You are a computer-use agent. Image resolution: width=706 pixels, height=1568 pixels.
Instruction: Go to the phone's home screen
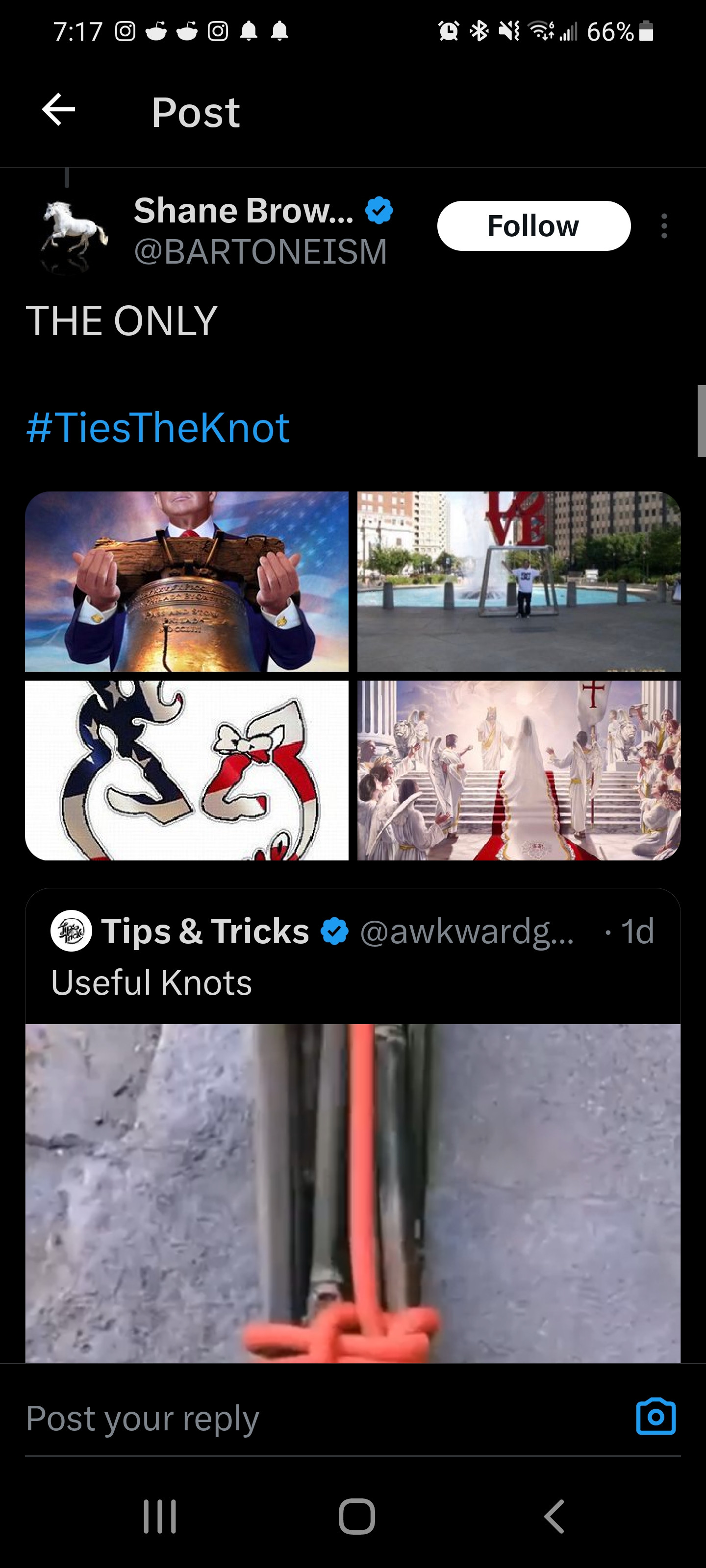click(x=356, y=1516)
